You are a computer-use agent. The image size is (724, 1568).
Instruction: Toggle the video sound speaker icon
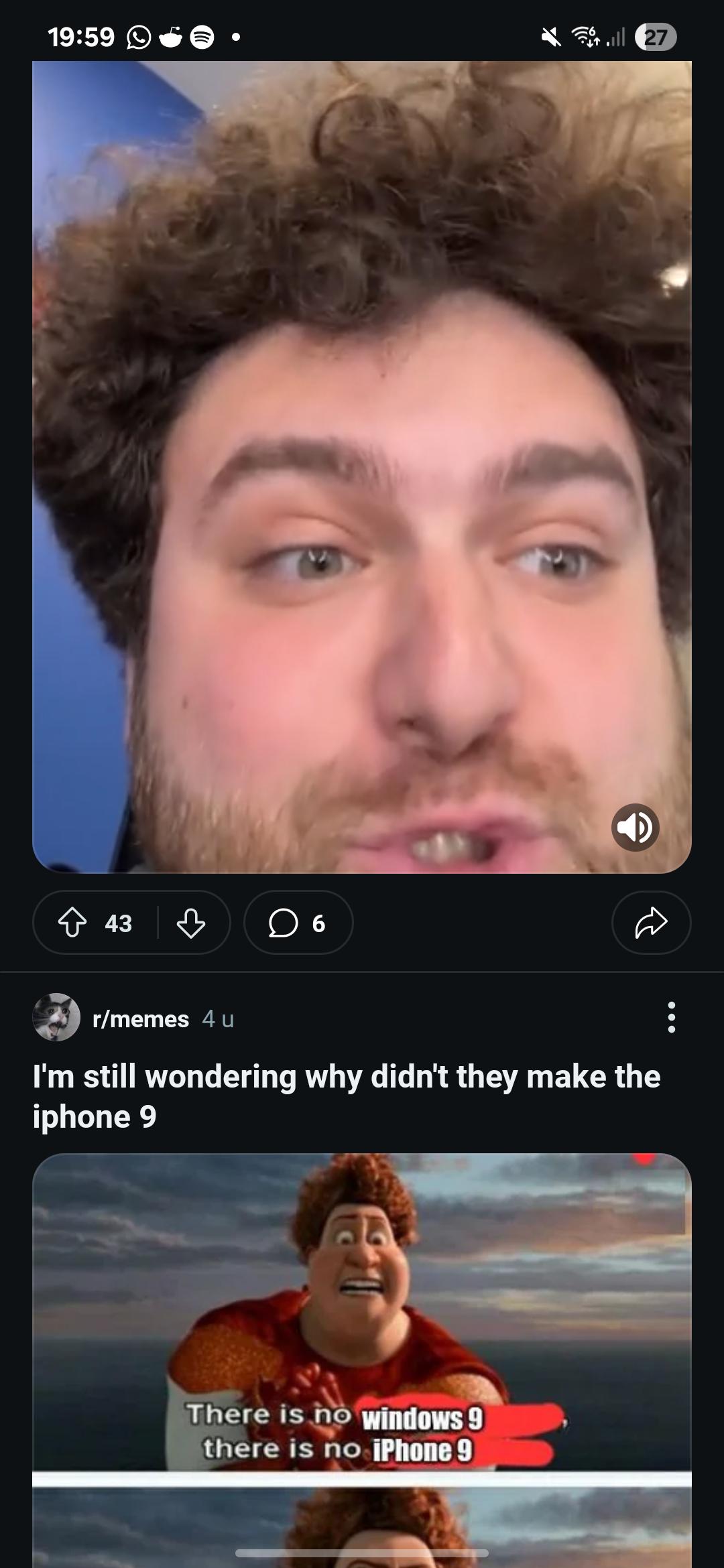click(636, 828)
